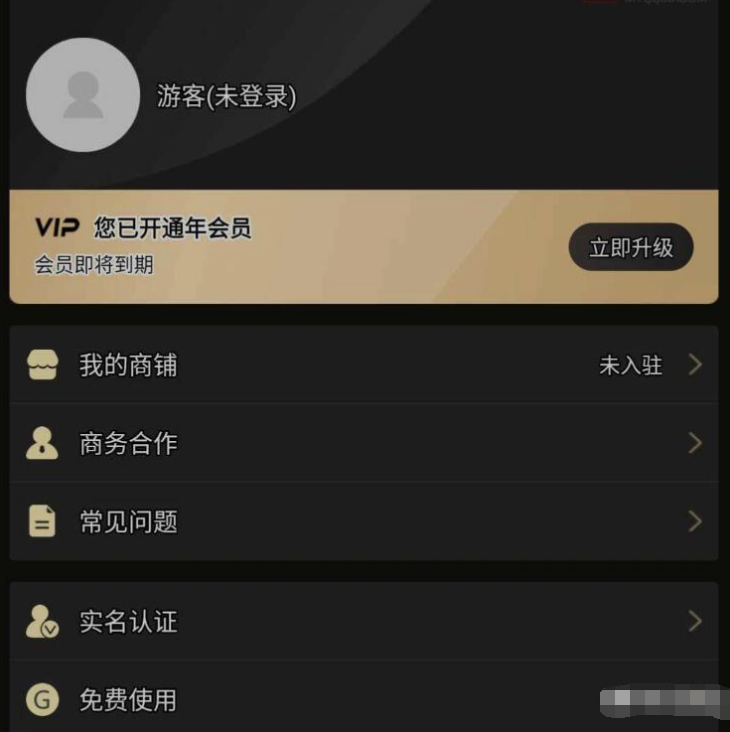The width and height of the screenshot is (730, 732).
Task: Open 我的商铺 row
Action: pos(364,365)
